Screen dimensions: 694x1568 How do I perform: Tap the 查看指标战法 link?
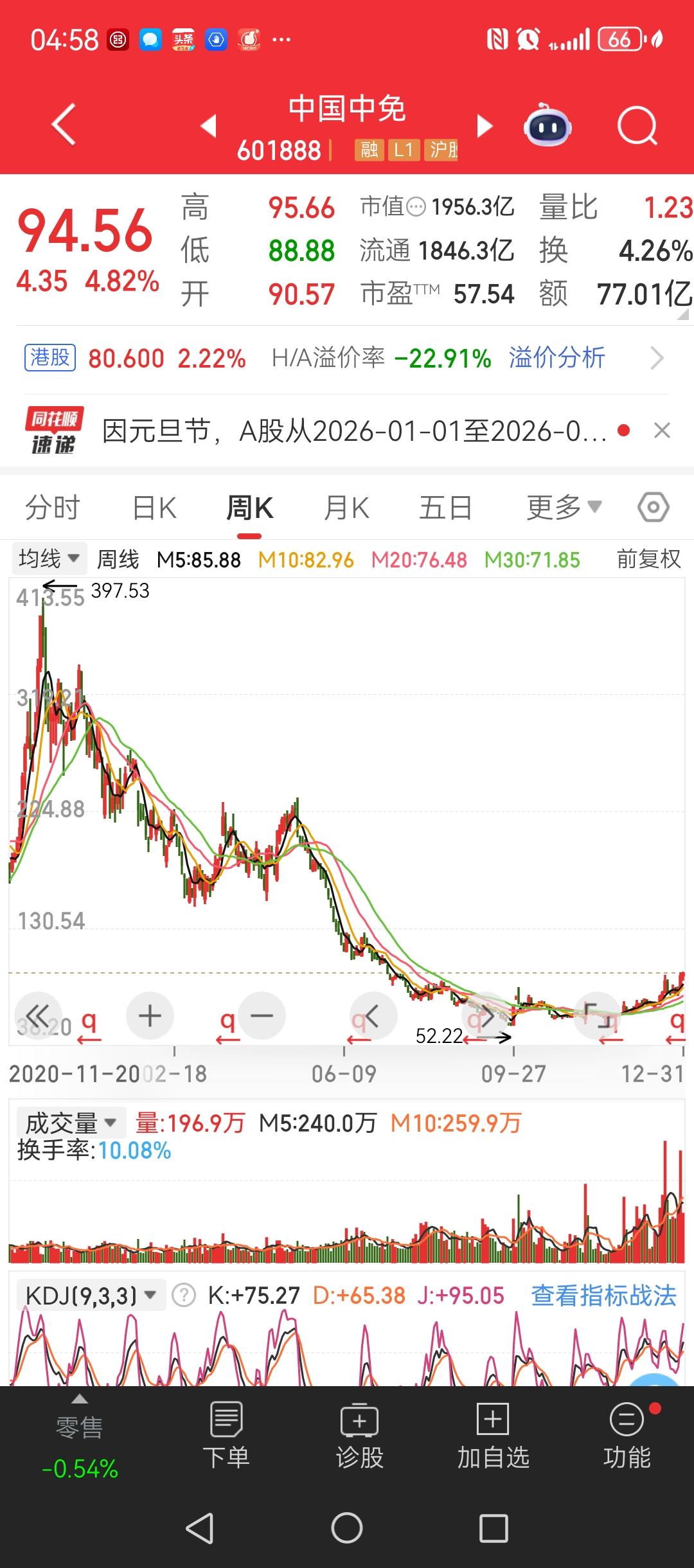(x=603, y=1294)
